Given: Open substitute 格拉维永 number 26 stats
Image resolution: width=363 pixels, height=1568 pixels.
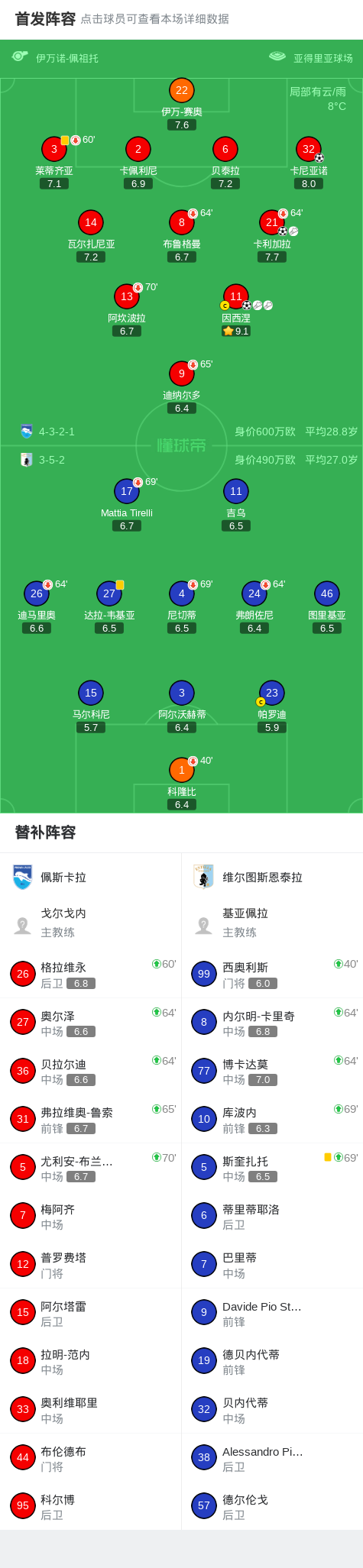Looking at the screenshot, I should tap(91, 974).
